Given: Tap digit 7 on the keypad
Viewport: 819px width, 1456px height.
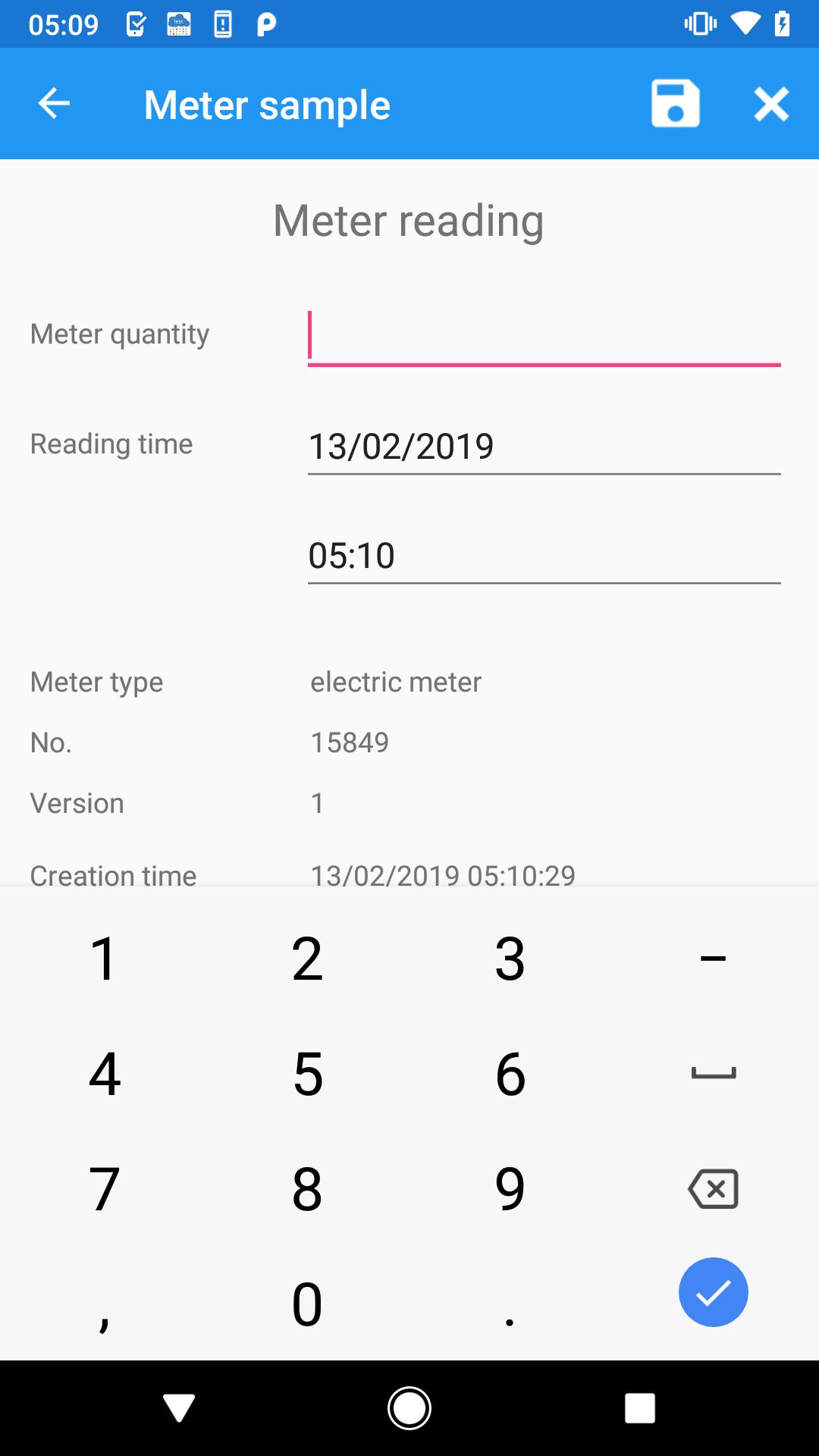Looking at the screenshot, I should (104, 1188).
